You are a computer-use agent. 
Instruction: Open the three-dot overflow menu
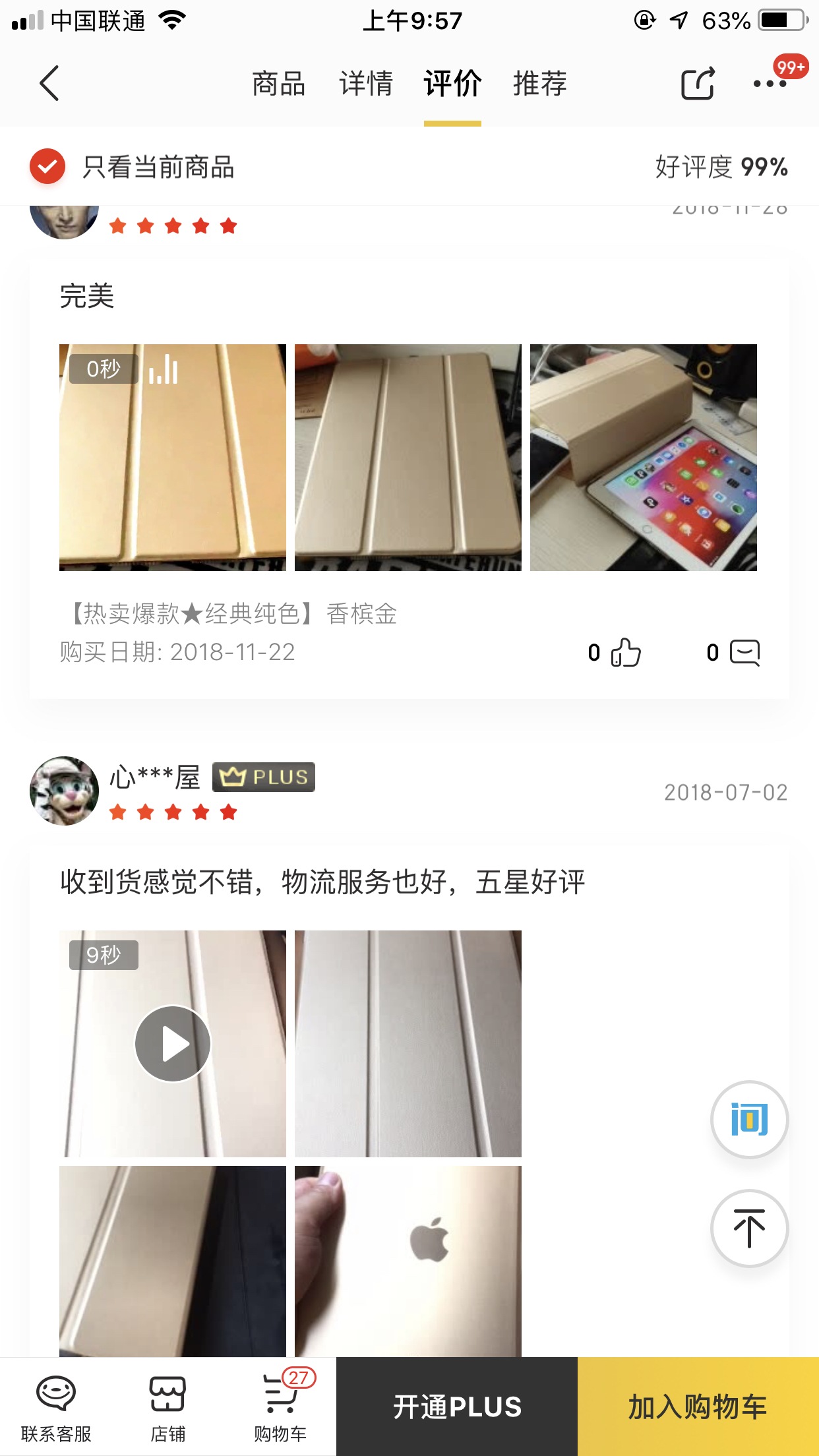(770, 84)
